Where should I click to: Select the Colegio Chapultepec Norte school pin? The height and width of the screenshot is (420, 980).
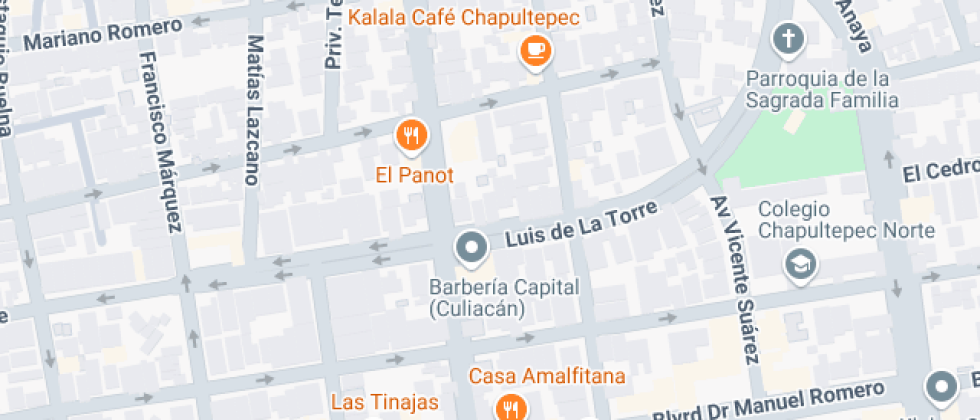801,265
